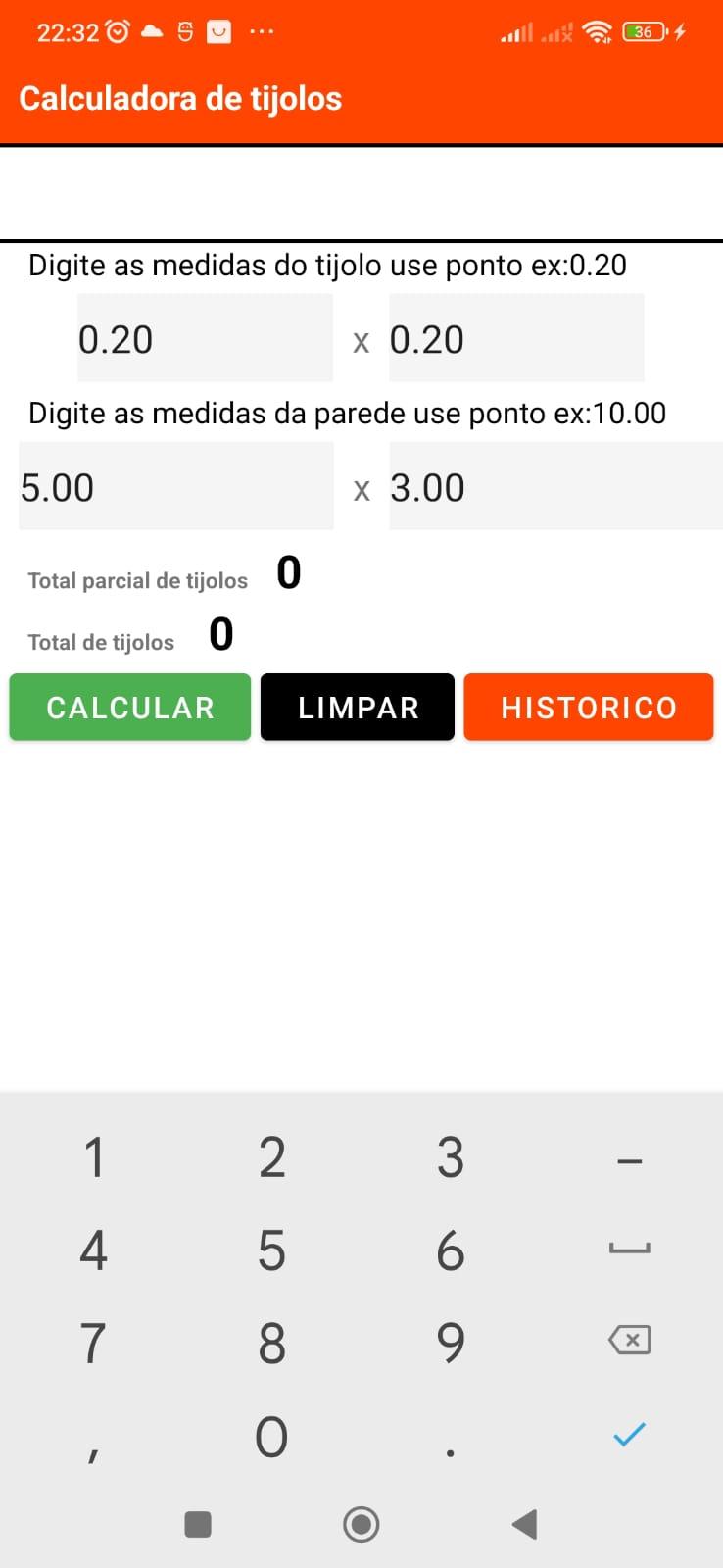Edit the first brick measurement field
Image resolution: width=723 pixels, height=1568 pixels.
pyautogui.click(x=205, y=338)
